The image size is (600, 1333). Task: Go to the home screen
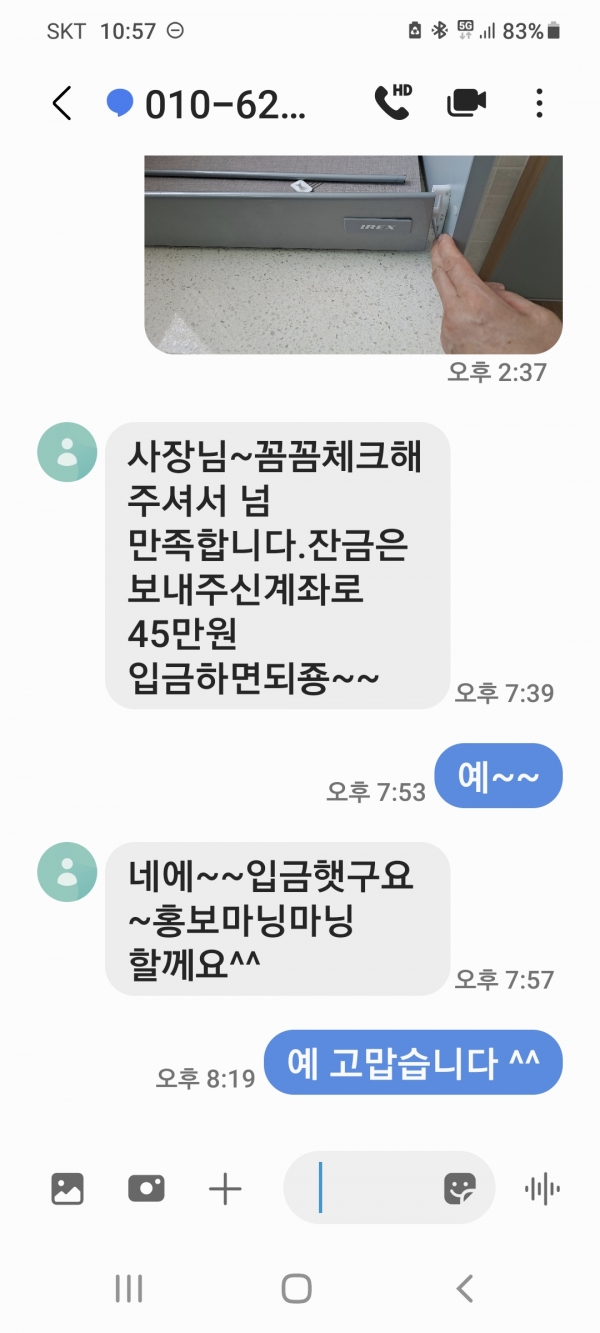297,1289
